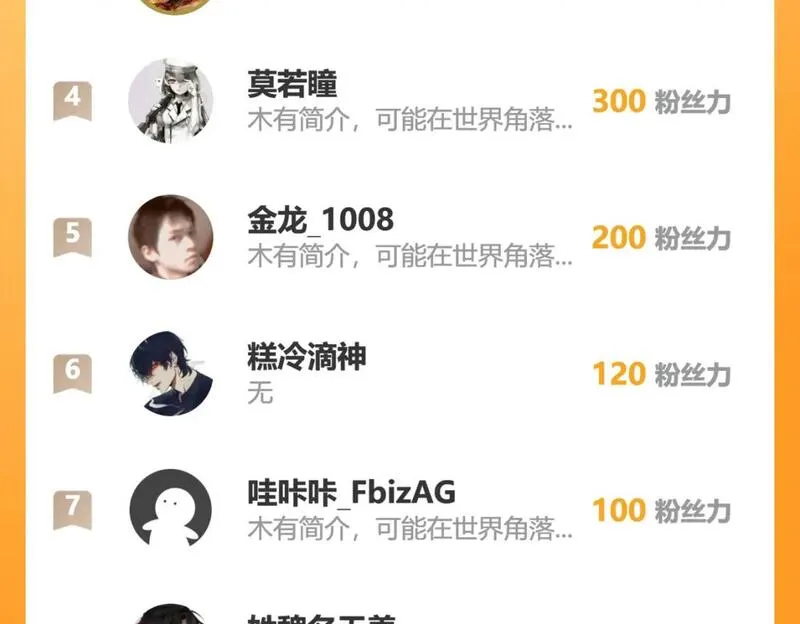Open 金龙_1008's profile row
800x624 pixels.
click(x=400, y=237)
